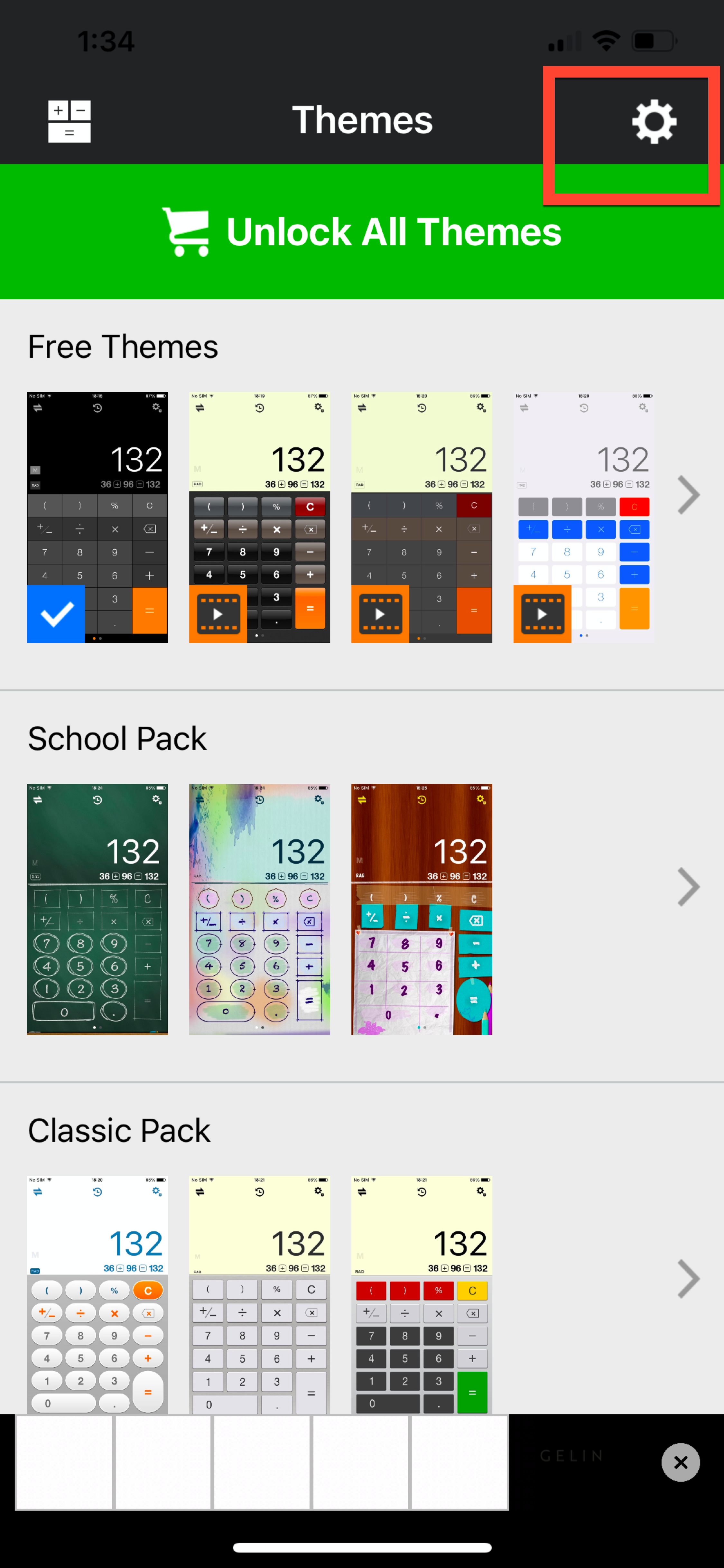This screenshot has height=1568, width=724.
Task: Tap the Unlock All Themes banner
Action: [362, 232]
